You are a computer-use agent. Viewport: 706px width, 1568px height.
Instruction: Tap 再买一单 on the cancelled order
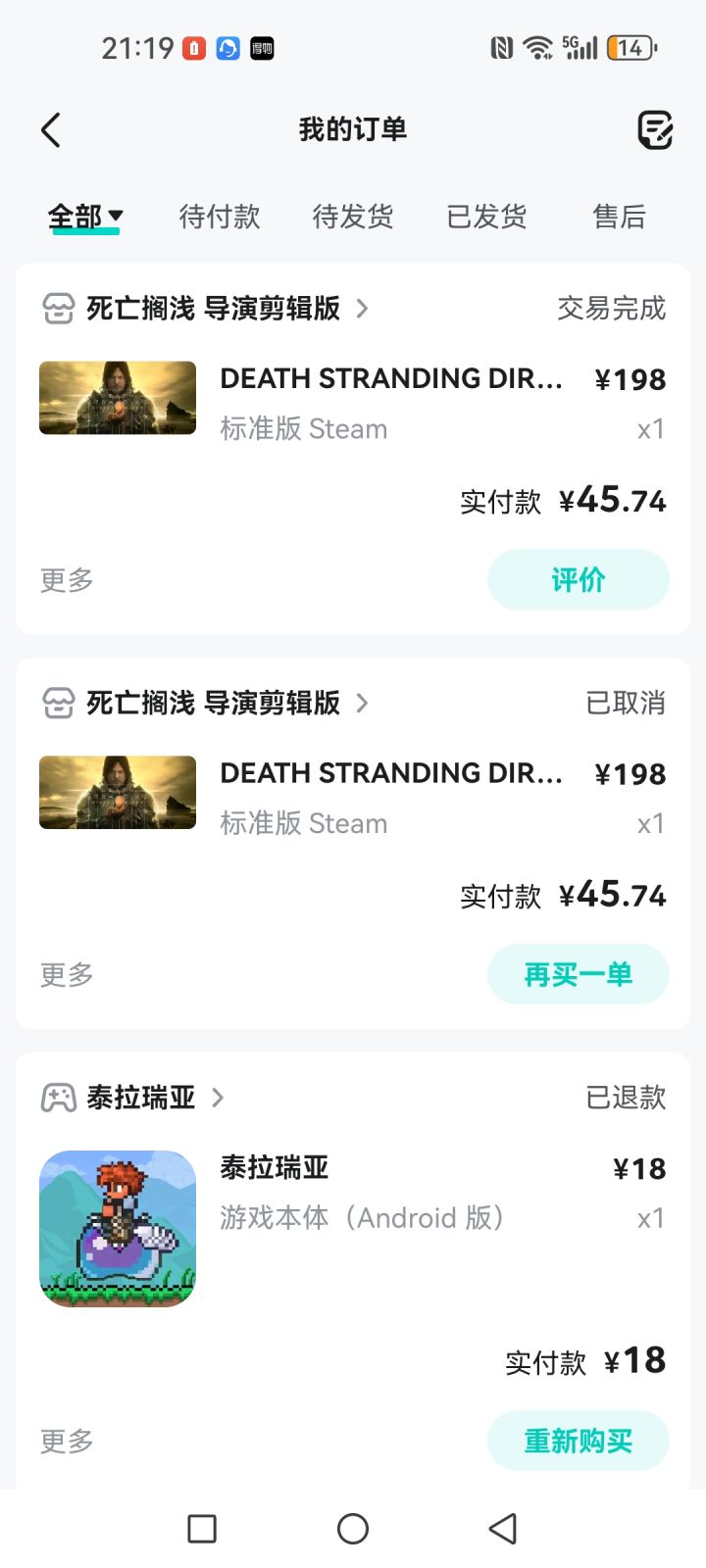pyautogui.click(x=578, y=975)
